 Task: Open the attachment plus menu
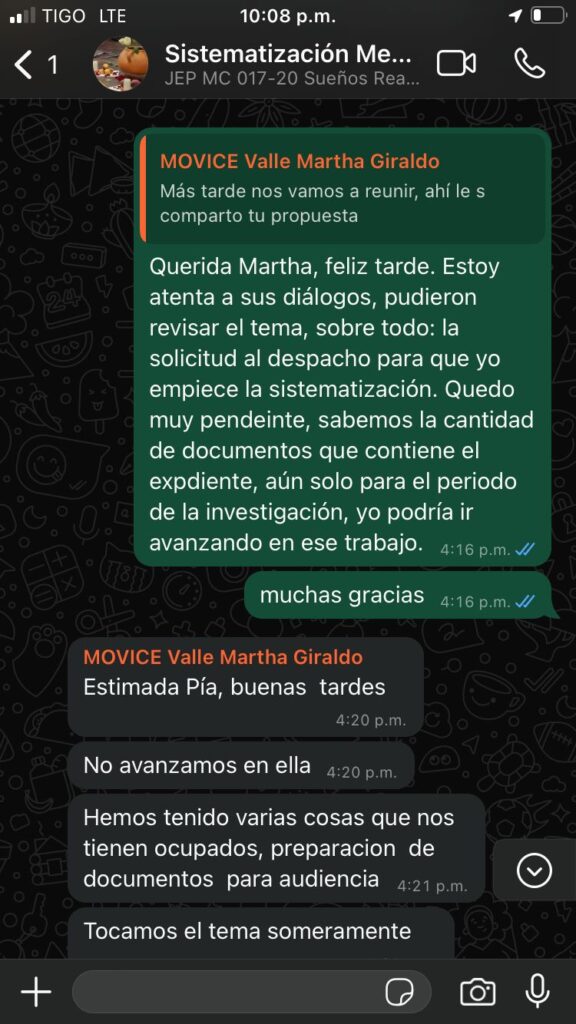[36, 993]
